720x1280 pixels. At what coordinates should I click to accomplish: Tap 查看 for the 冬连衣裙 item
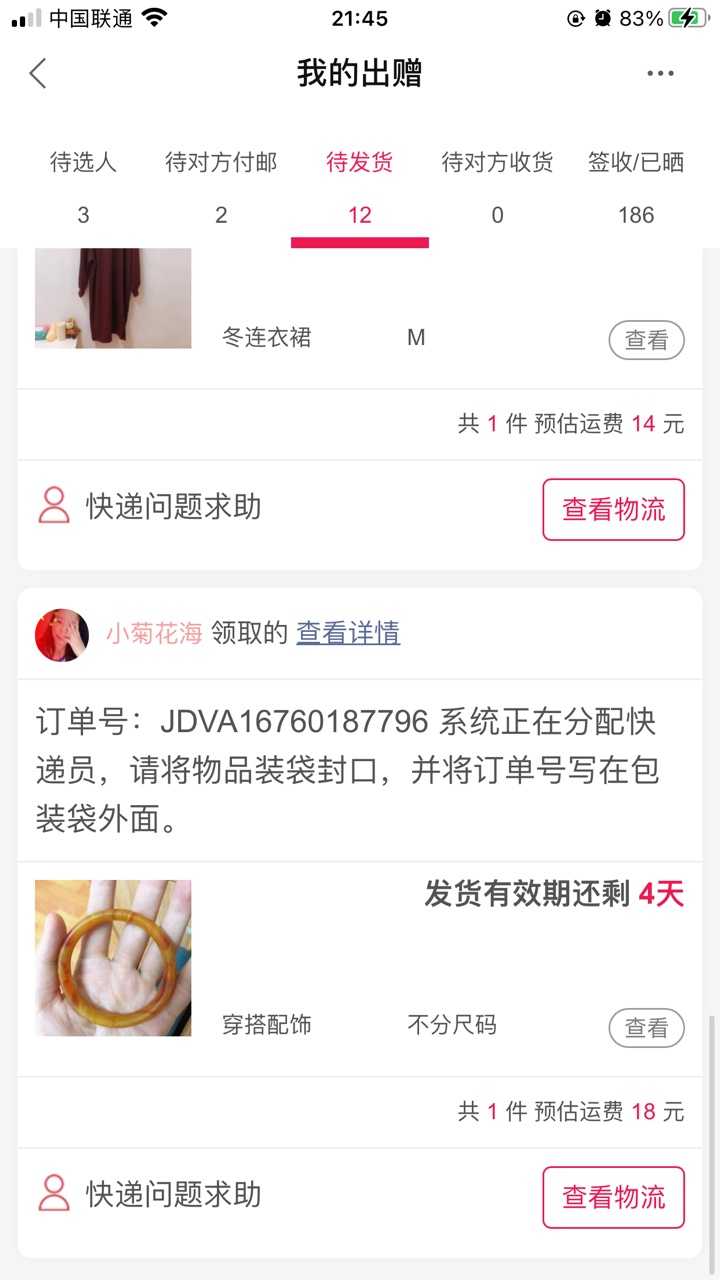point(646,340)
